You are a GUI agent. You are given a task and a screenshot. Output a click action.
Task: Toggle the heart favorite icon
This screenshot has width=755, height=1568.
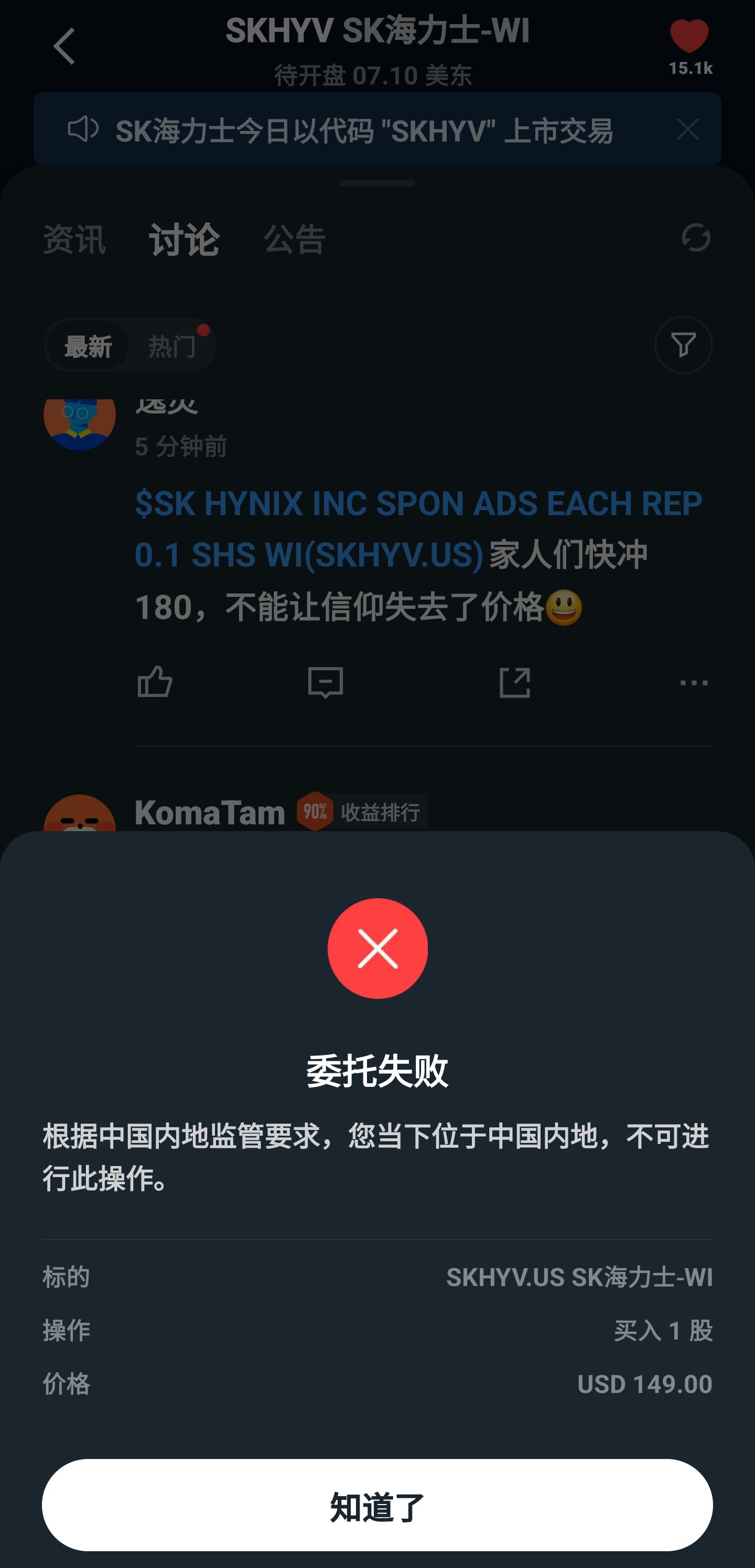click(x=689, y=37)
